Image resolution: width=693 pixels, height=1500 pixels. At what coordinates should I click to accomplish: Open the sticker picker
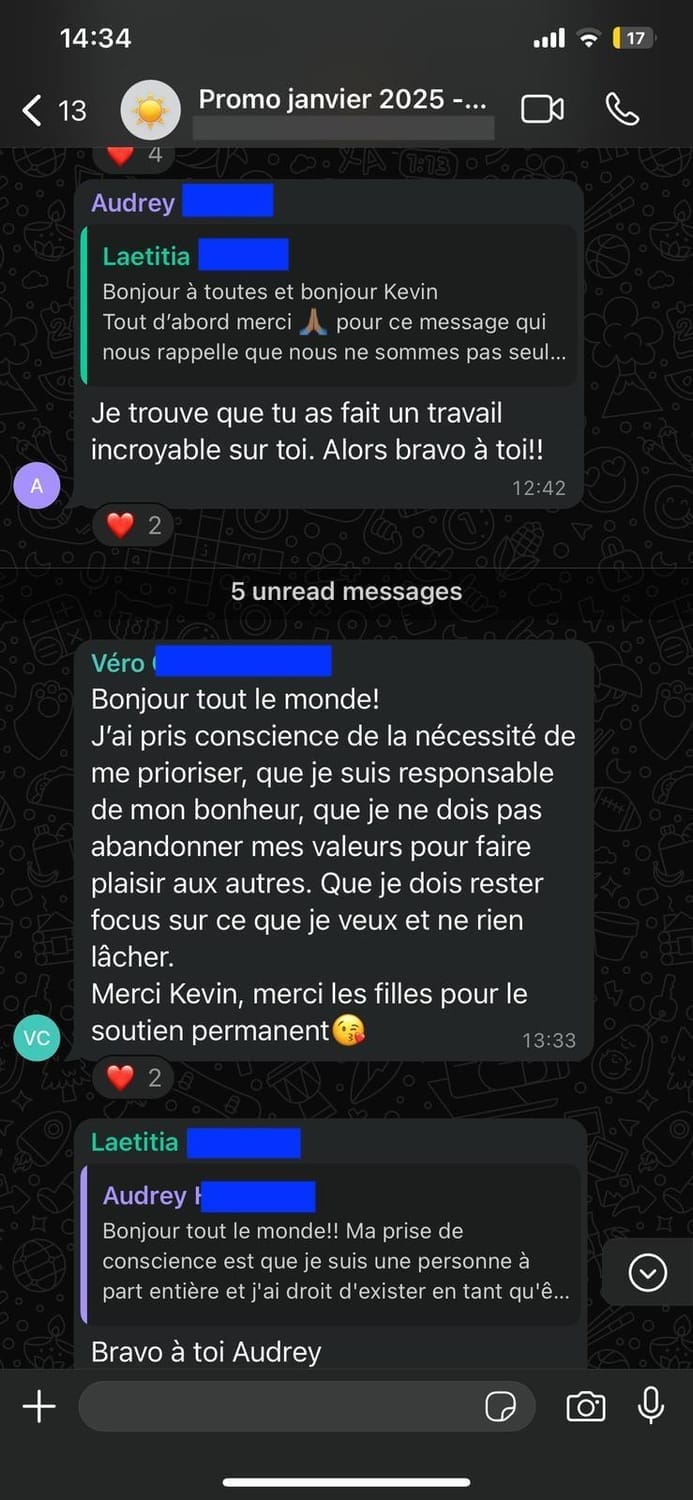point(500,1407)
